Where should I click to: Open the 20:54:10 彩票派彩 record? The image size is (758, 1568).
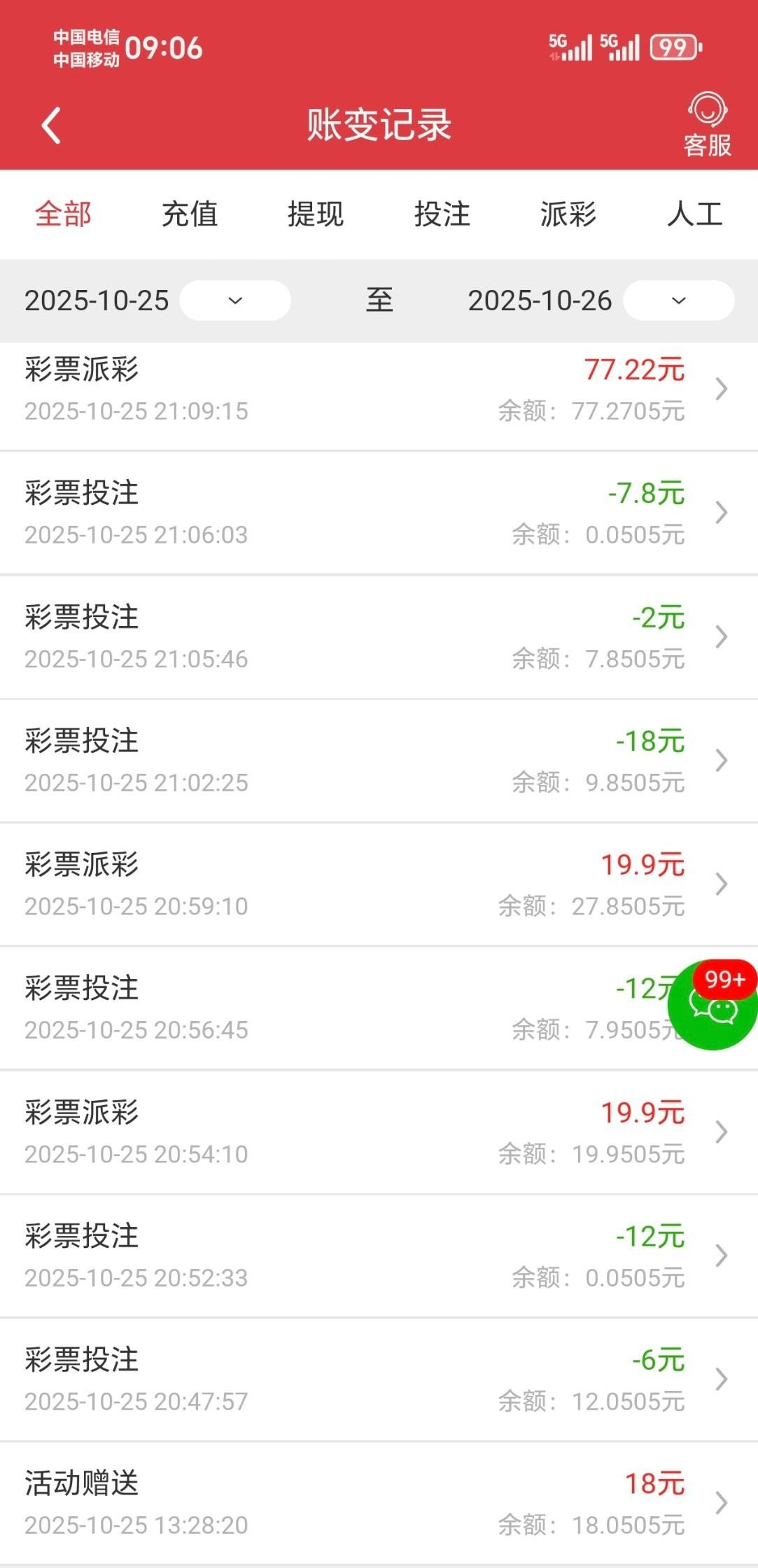[x=378, y=1132]
